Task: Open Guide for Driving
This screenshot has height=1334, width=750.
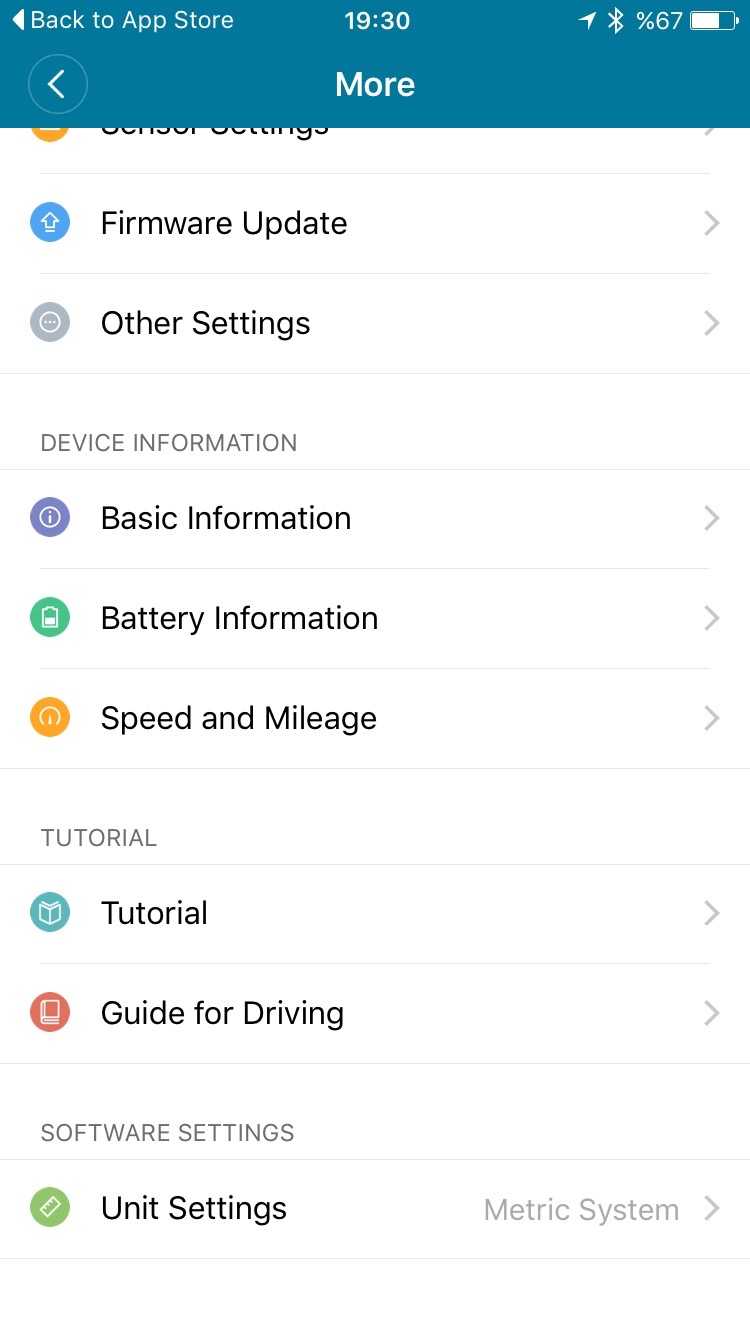Action: 375,1013
